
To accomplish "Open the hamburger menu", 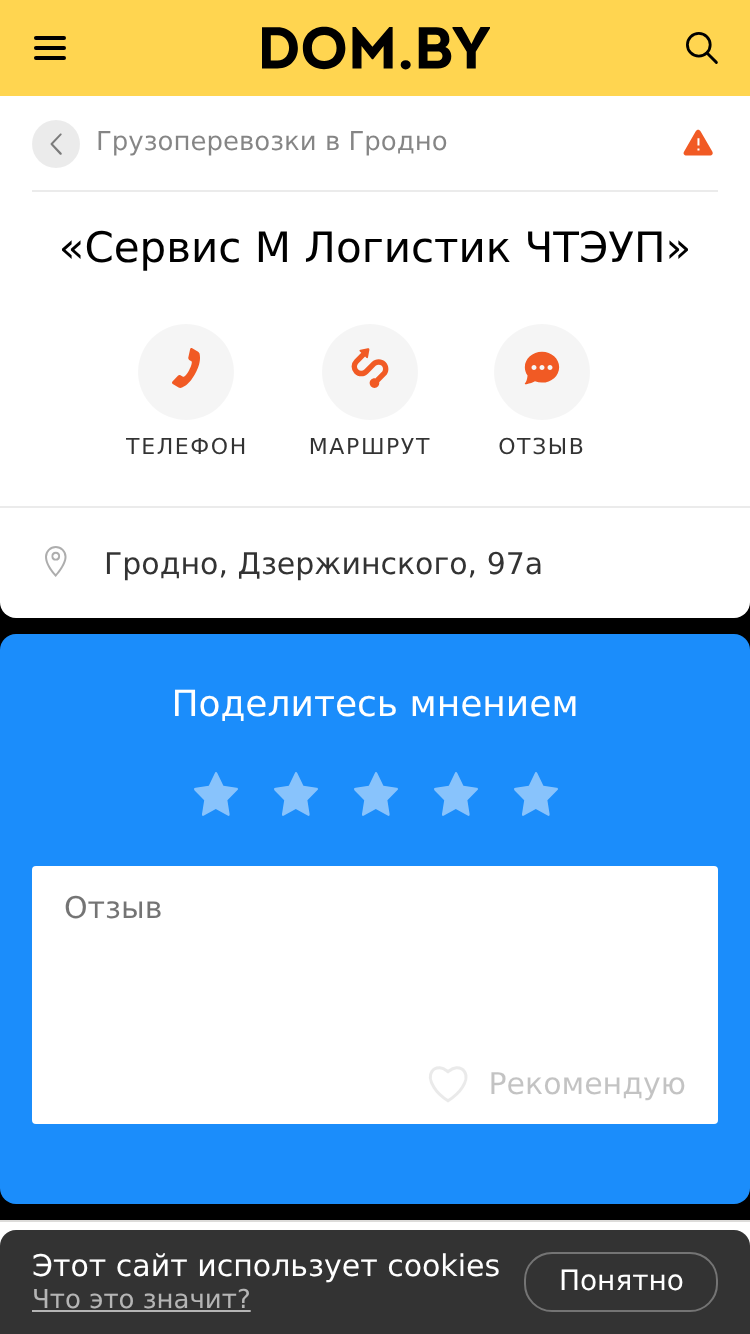I will point(50,48).
